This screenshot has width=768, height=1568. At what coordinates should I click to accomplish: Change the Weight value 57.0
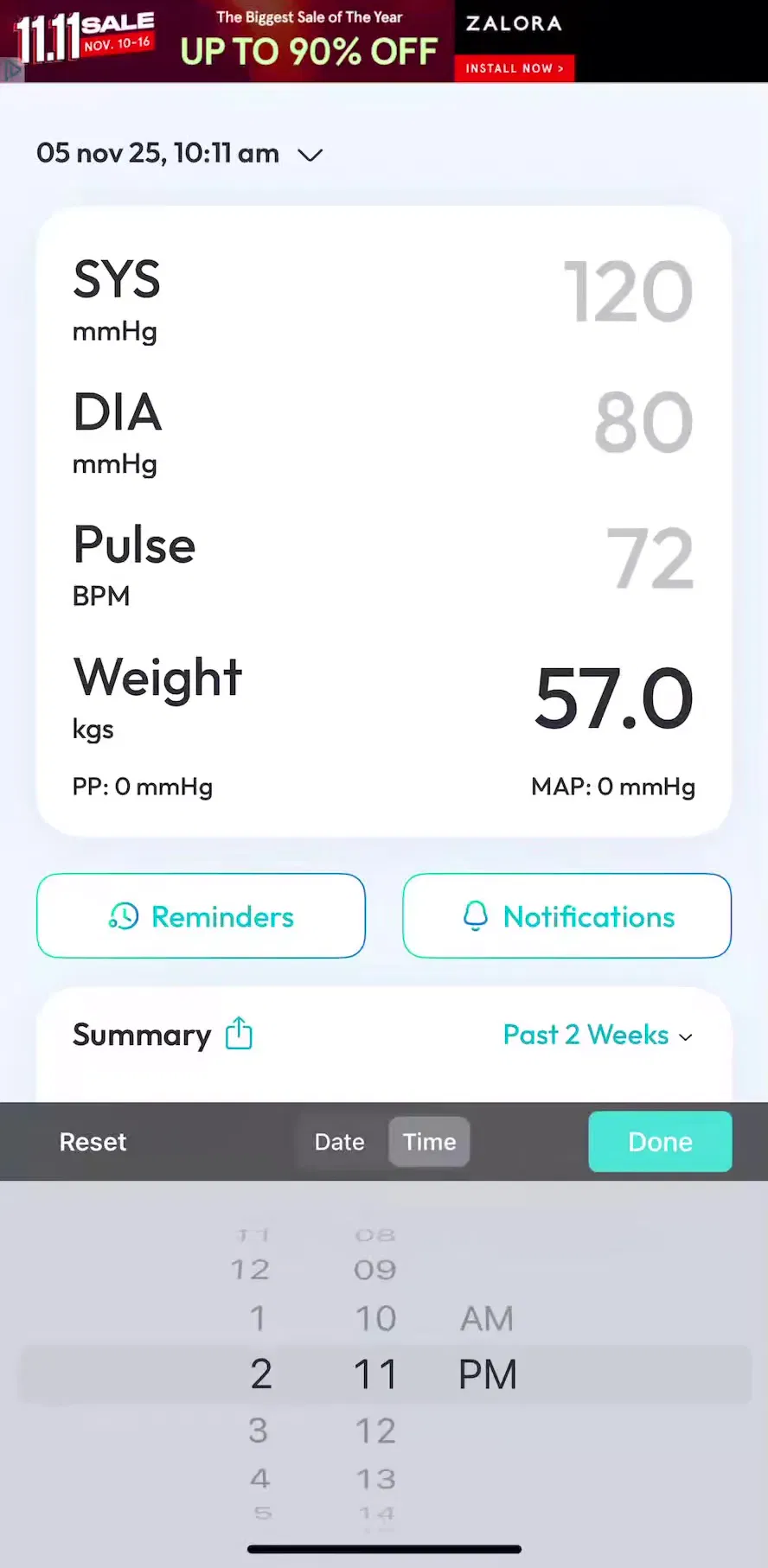coord(614,698)
